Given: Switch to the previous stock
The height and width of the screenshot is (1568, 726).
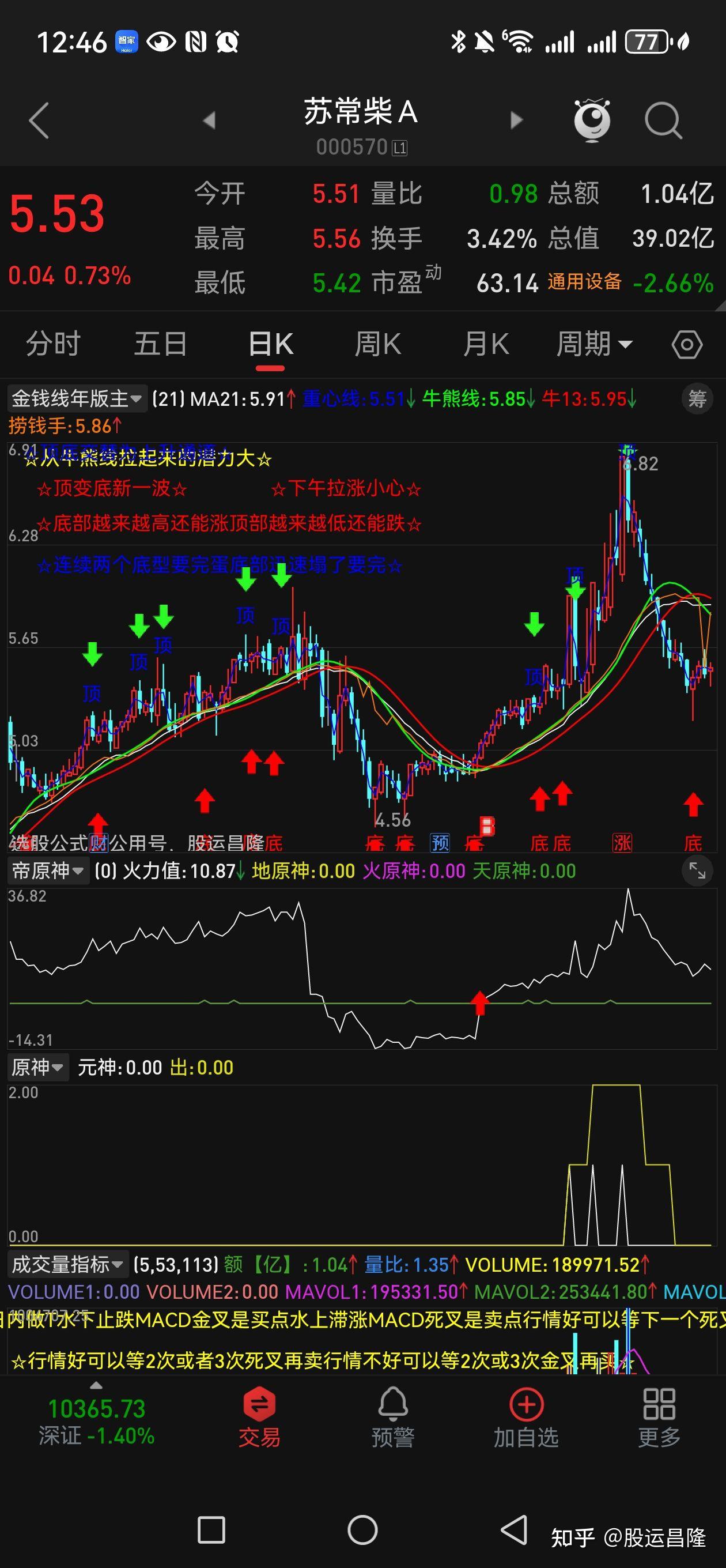Looking at the screenshot, I should [209, 120].
